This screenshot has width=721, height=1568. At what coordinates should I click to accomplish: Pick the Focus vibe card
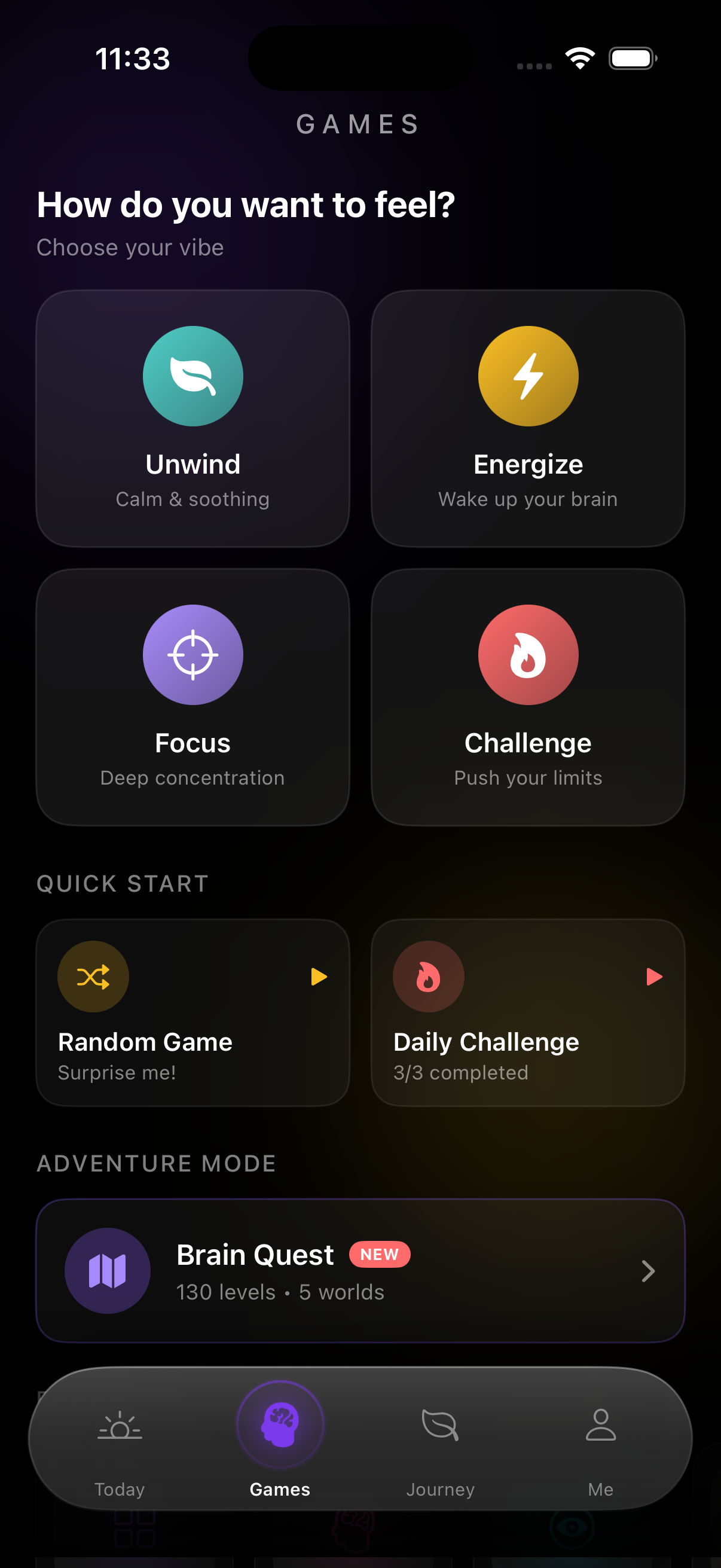[x=193, y=697]
